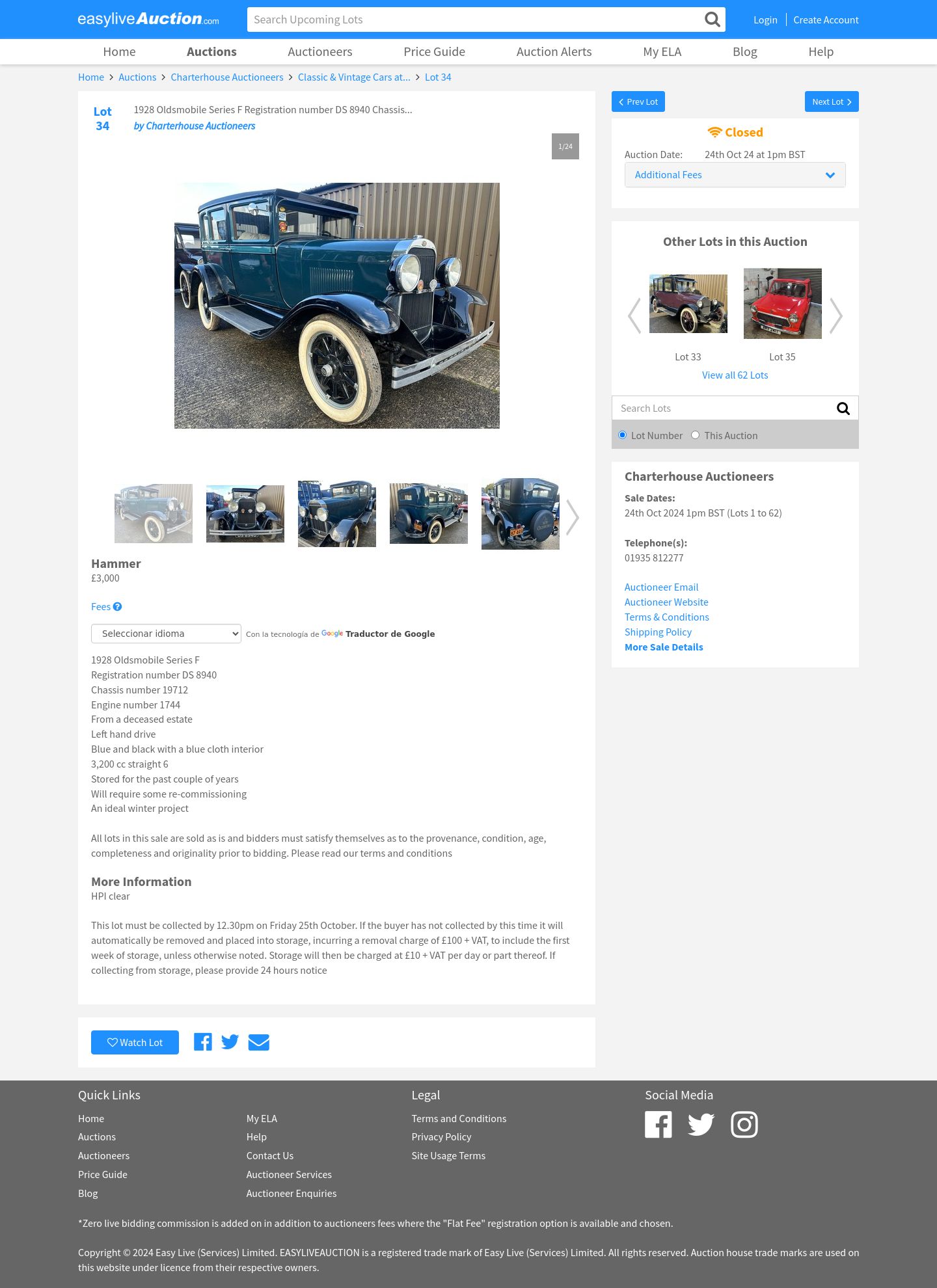Image resolution: width=937 pixels, height=1288 pixels.
Task: Open Charterhouse Auctioneers breadcrumb link
Action: point(226,77)
